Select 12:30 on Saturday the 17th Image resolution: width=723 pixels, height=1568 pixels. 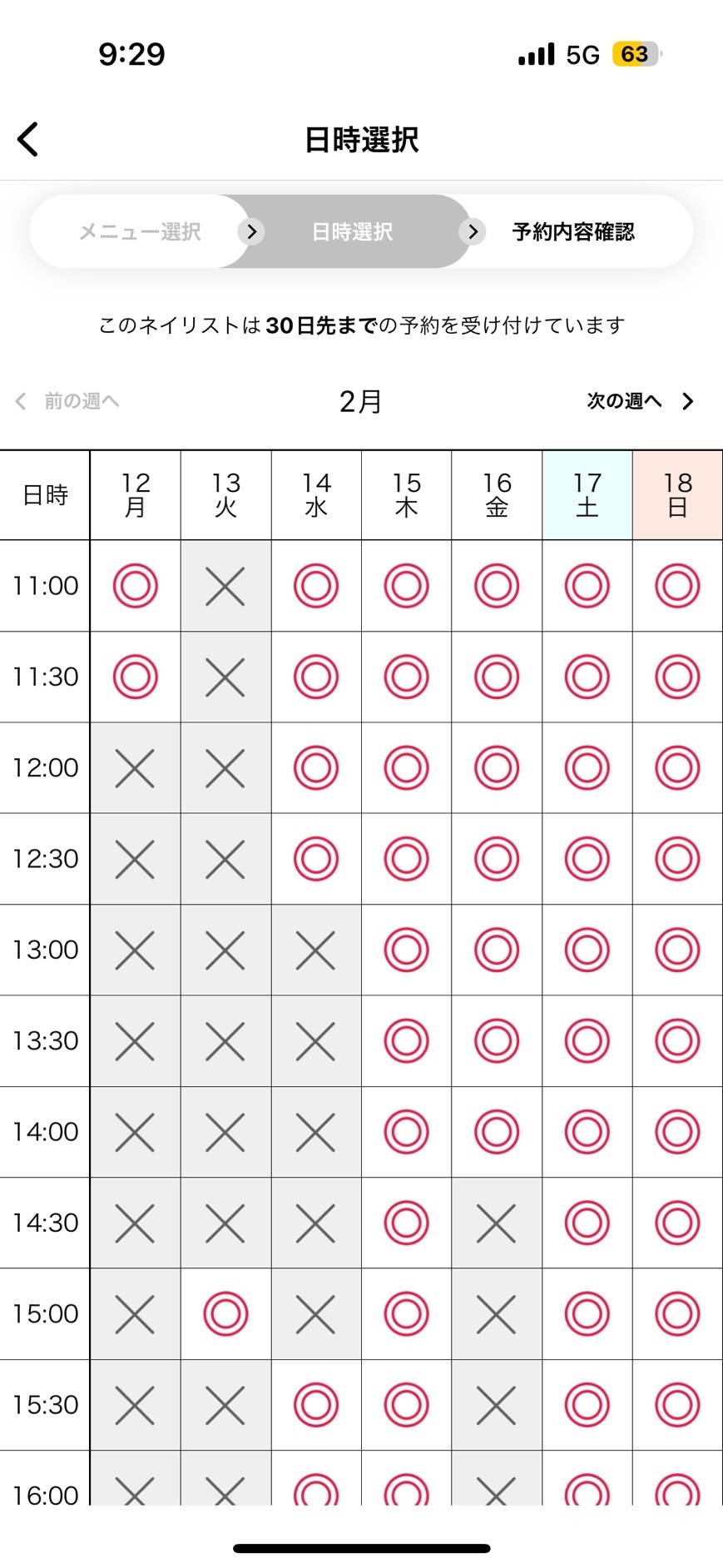[x=587, y=859]
